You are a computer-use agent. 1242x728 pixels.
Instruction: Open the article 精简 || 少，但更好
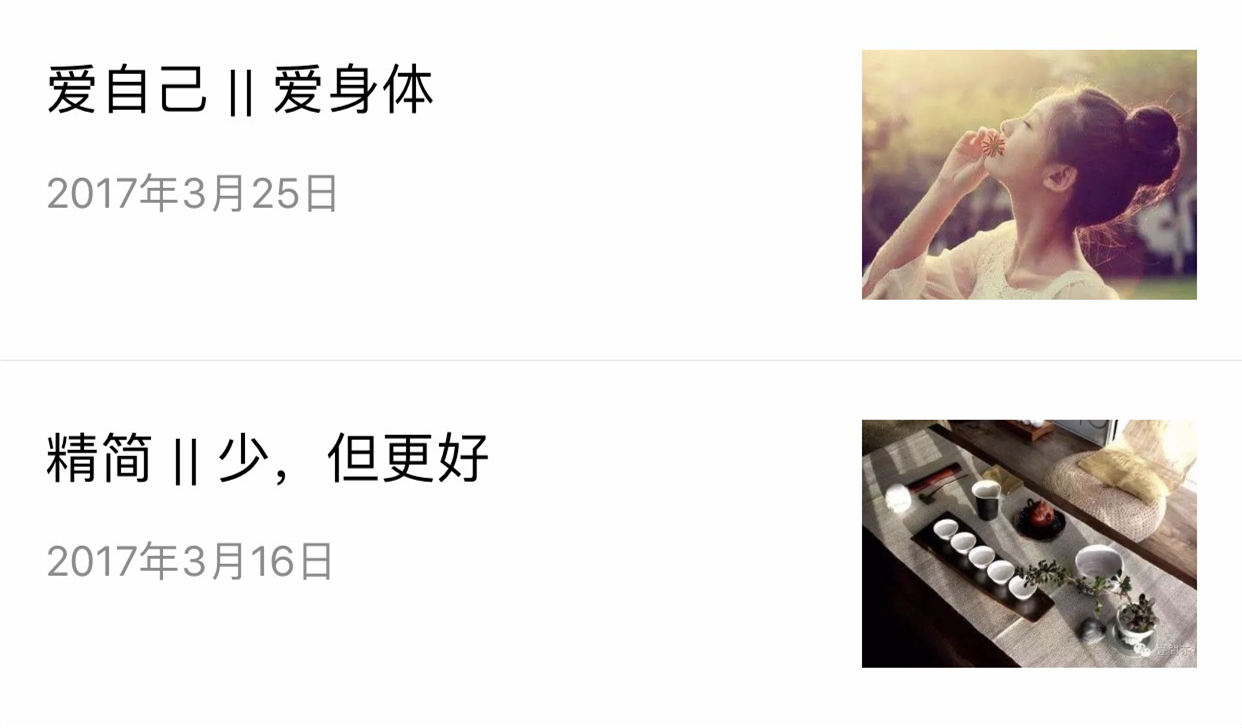pos(267,460)
